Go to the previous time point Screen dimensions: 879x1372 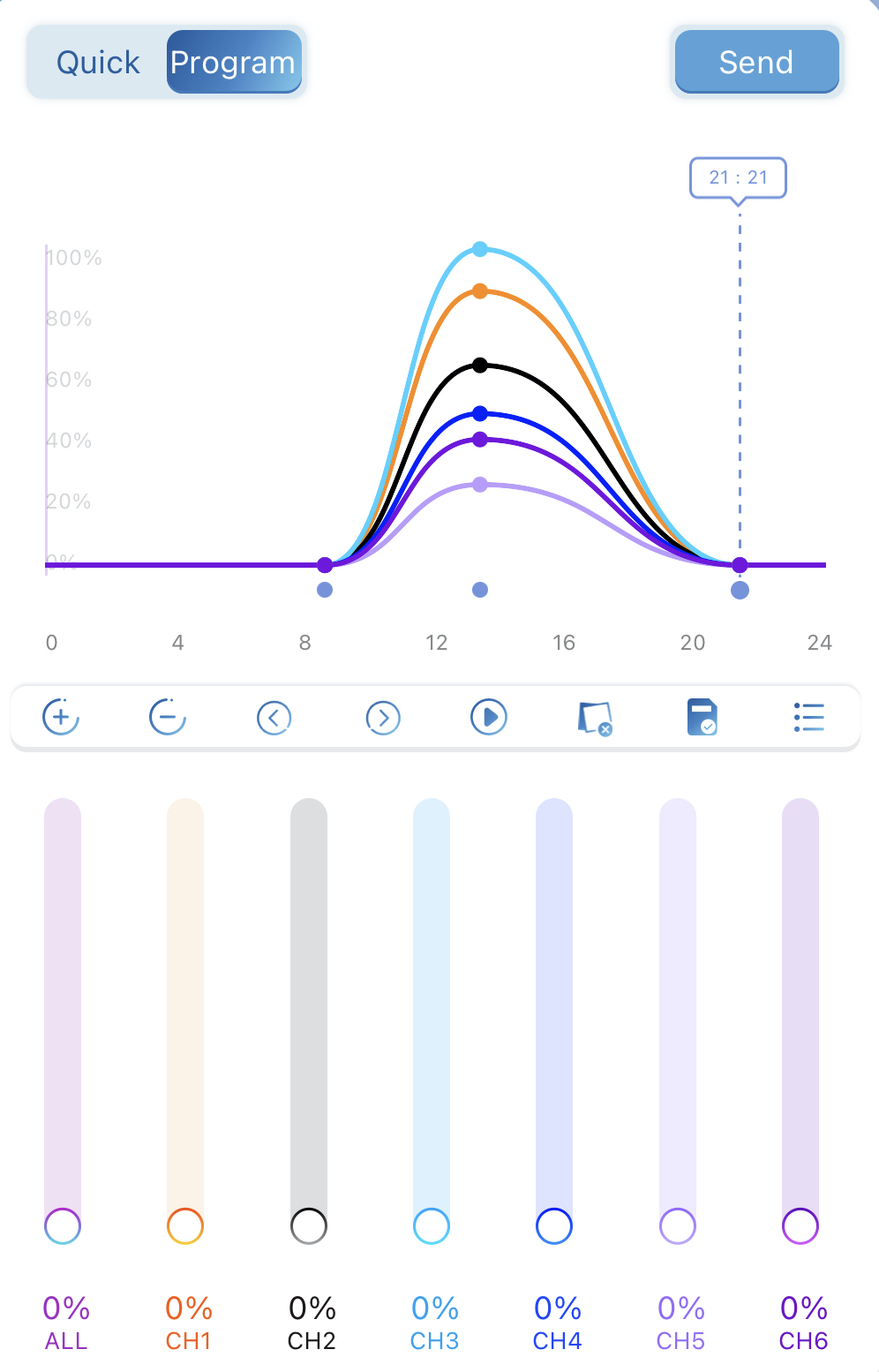point(274,717)
